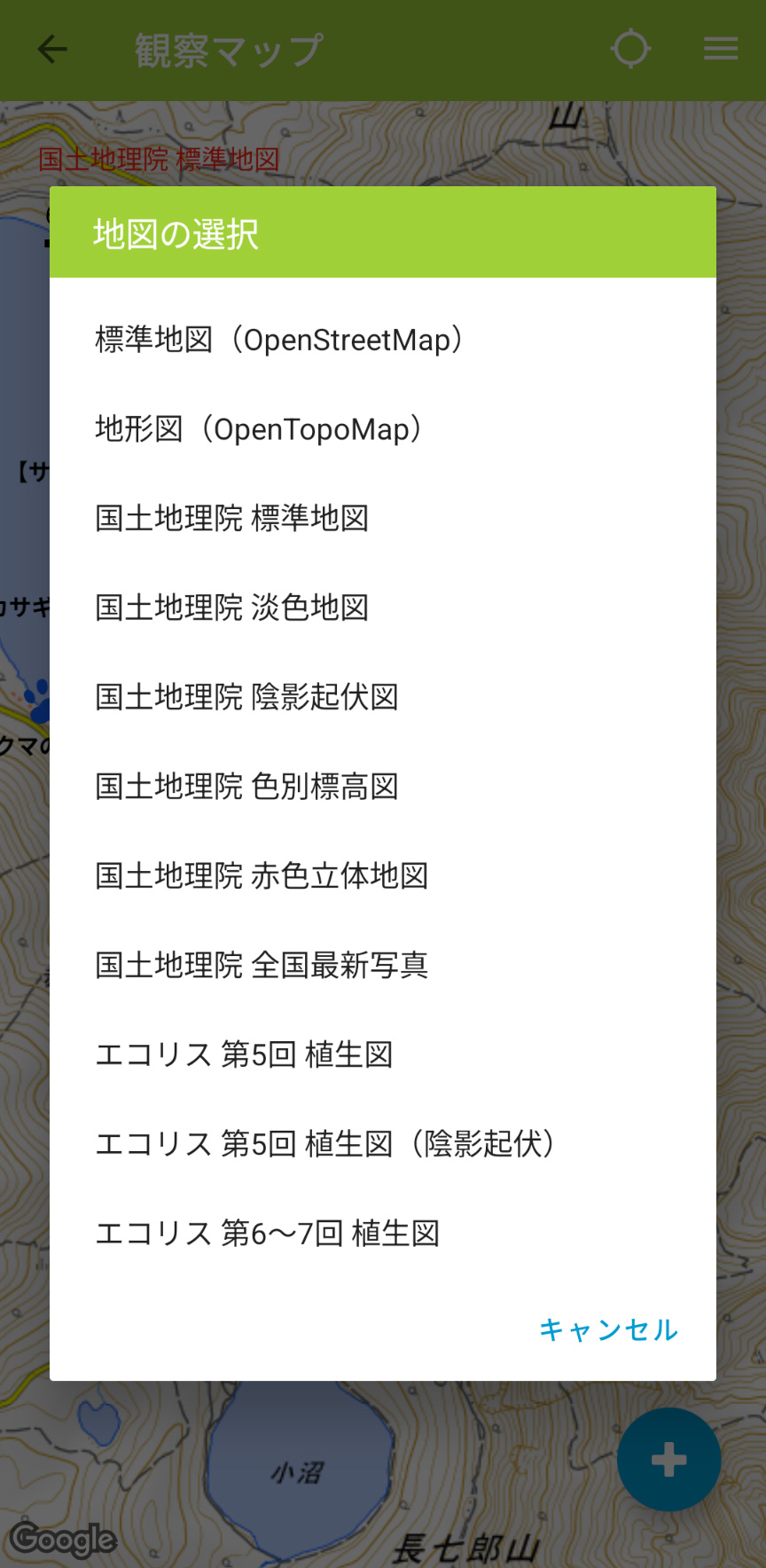Select 国土地理院 標準地図

[232, 518]
